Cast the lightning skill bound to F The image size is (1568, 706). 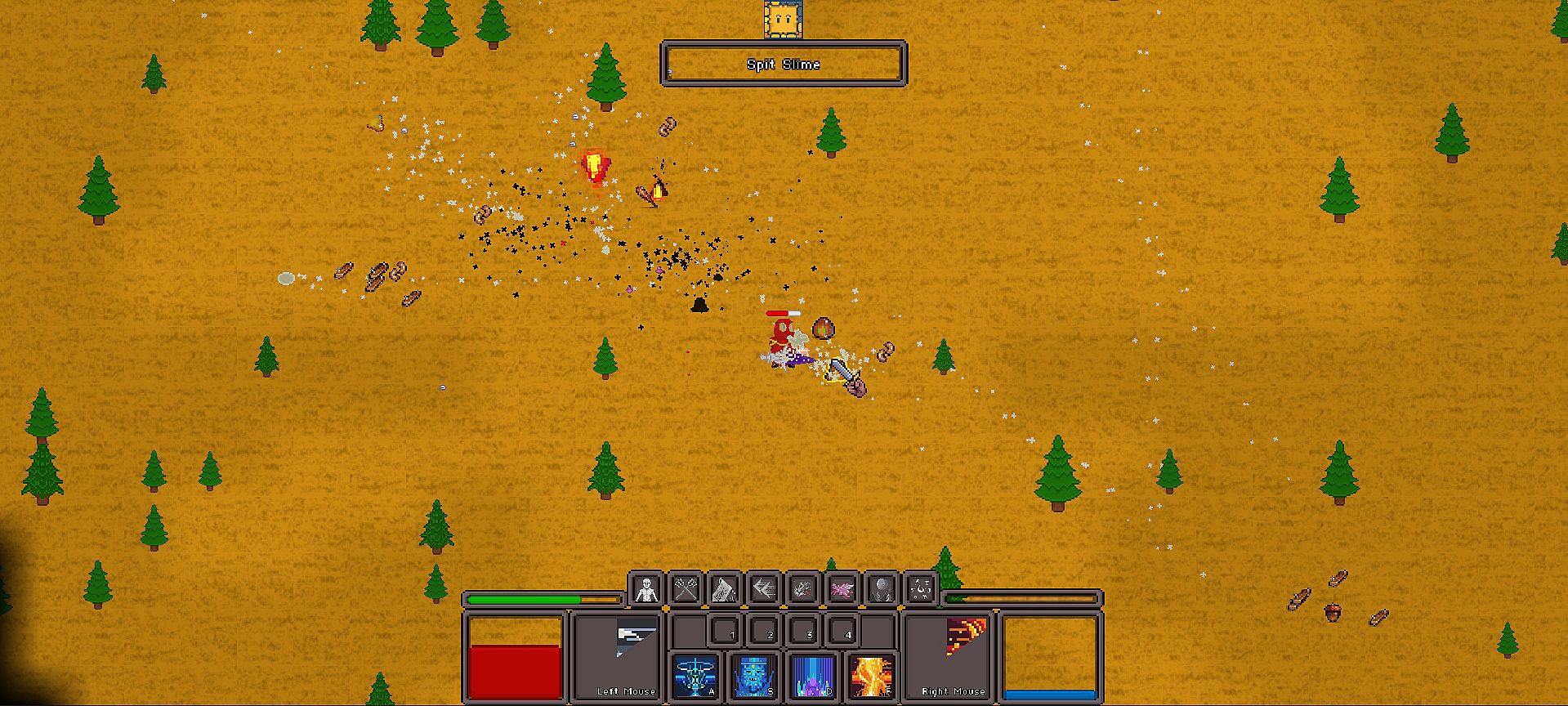pos(870,677)
